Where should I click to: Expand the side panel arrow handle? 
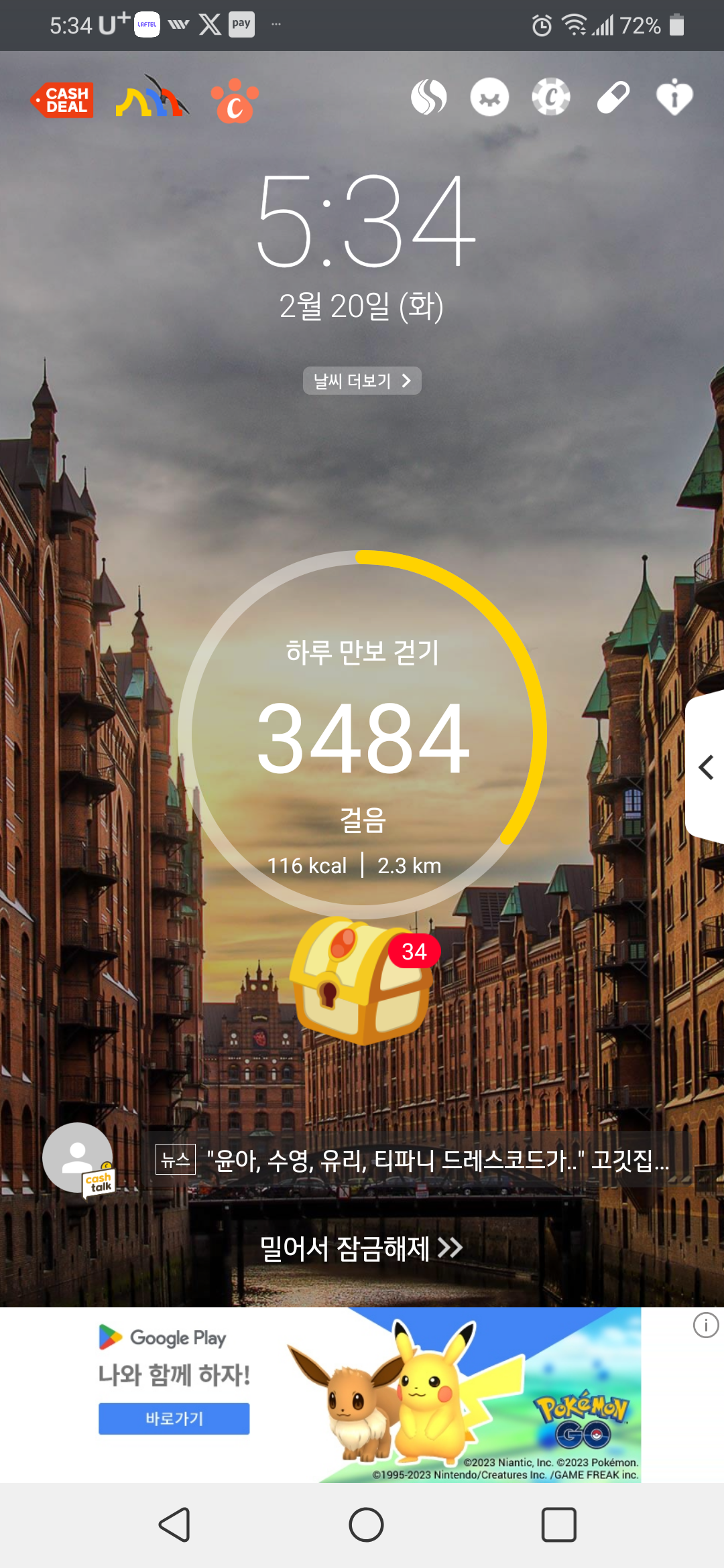point(705,767)
